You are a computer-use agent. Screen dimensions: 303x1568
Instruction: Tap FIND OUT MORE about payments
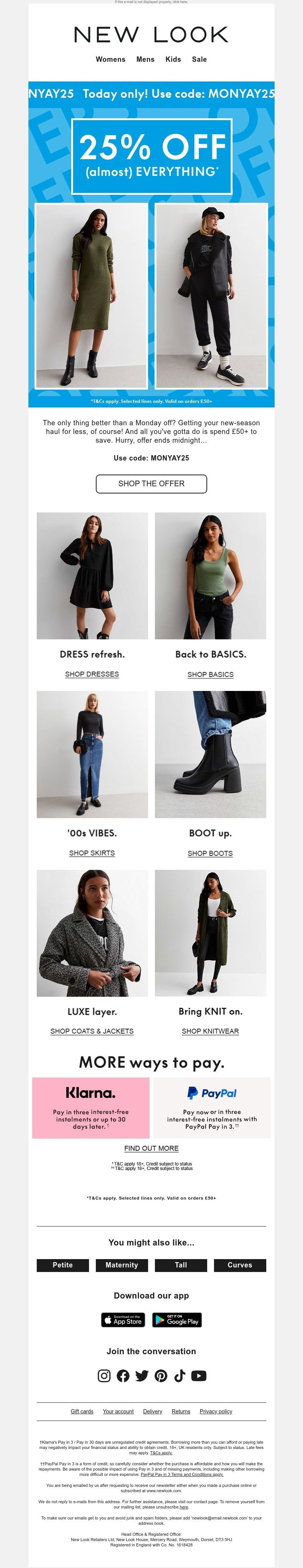click(x=151, y=1148)
